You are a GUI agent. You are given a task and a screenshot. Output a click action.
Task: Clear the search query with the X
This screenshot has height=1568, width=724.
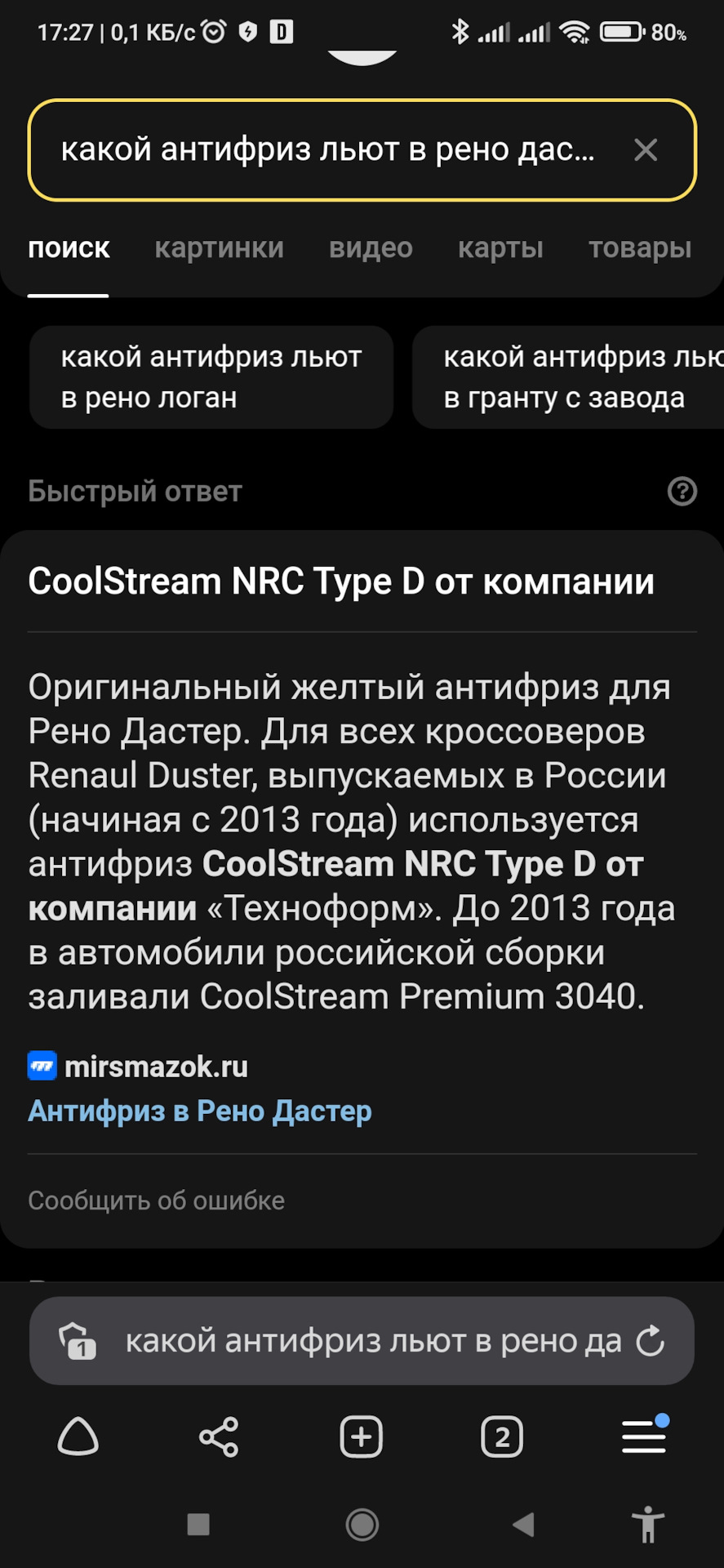click(646, 149)
